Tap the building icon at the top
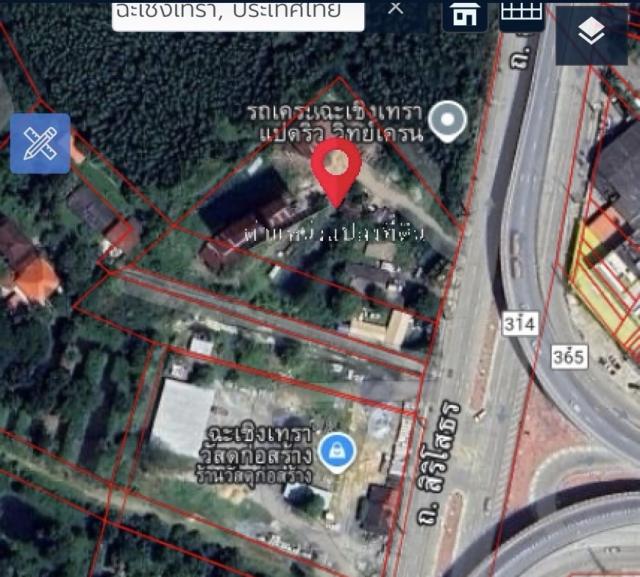 point(464,14)
